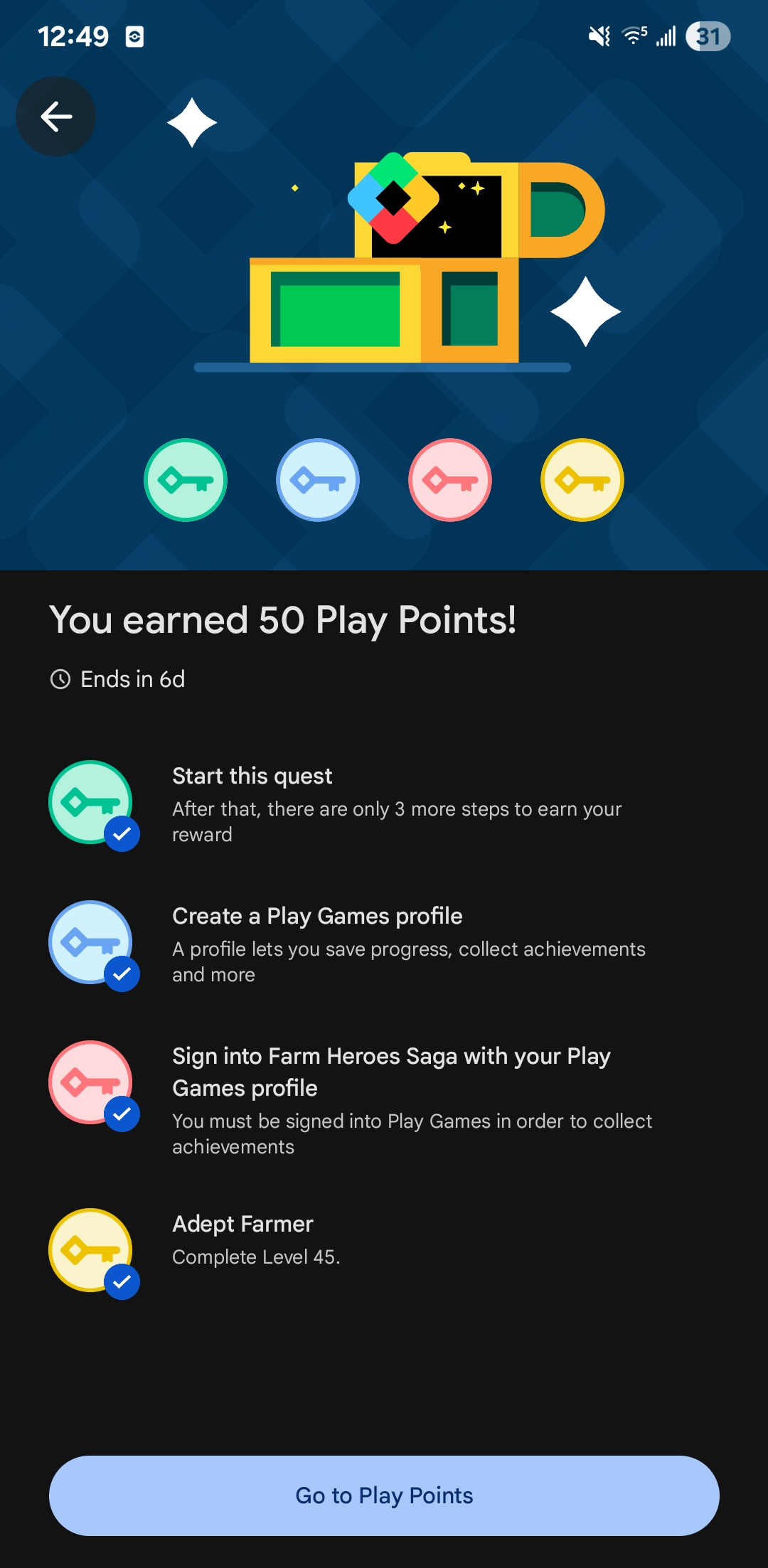Viewport: 768px width, 1568px height.
Task: Go back using the arrow icon
Action: (x=56, y=117)
